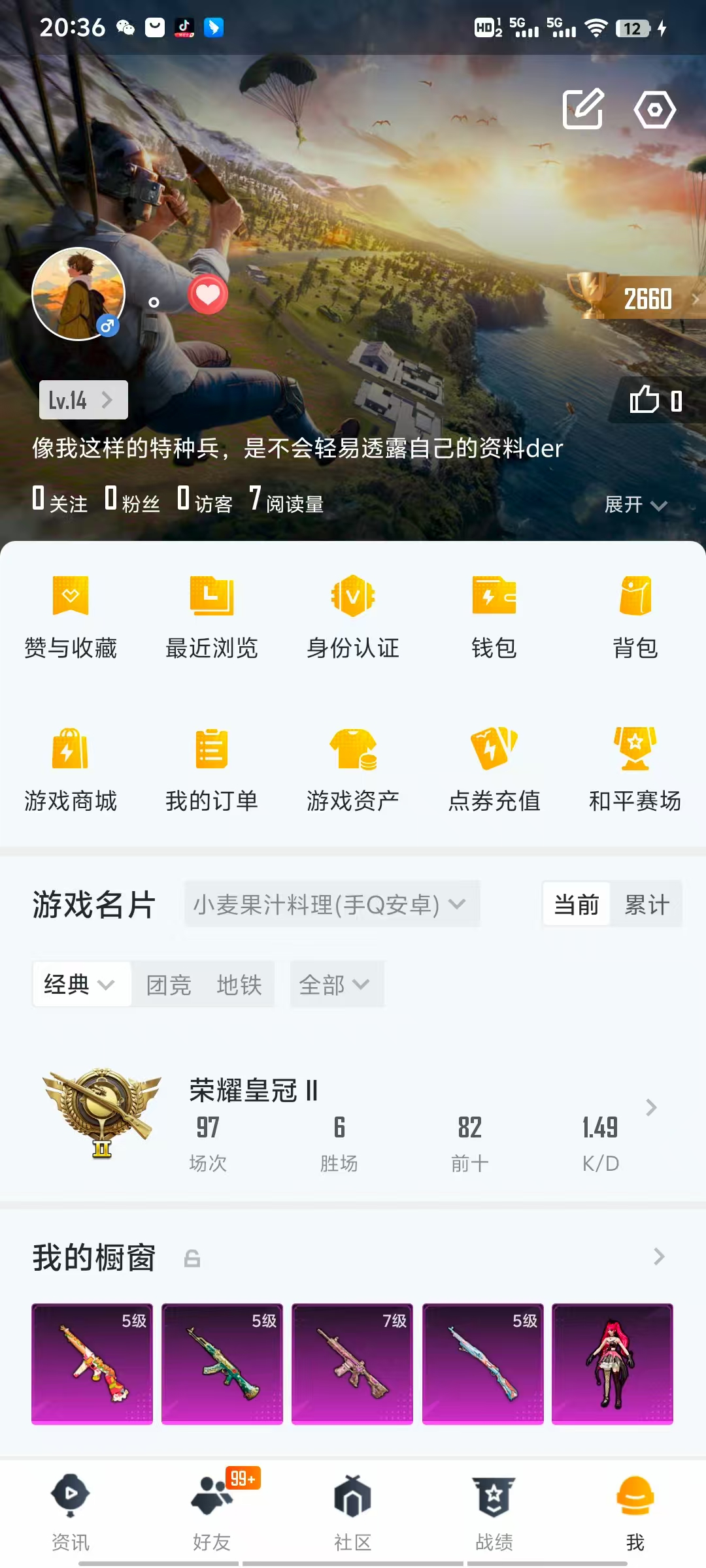Open 最近浏览 history

212,617
